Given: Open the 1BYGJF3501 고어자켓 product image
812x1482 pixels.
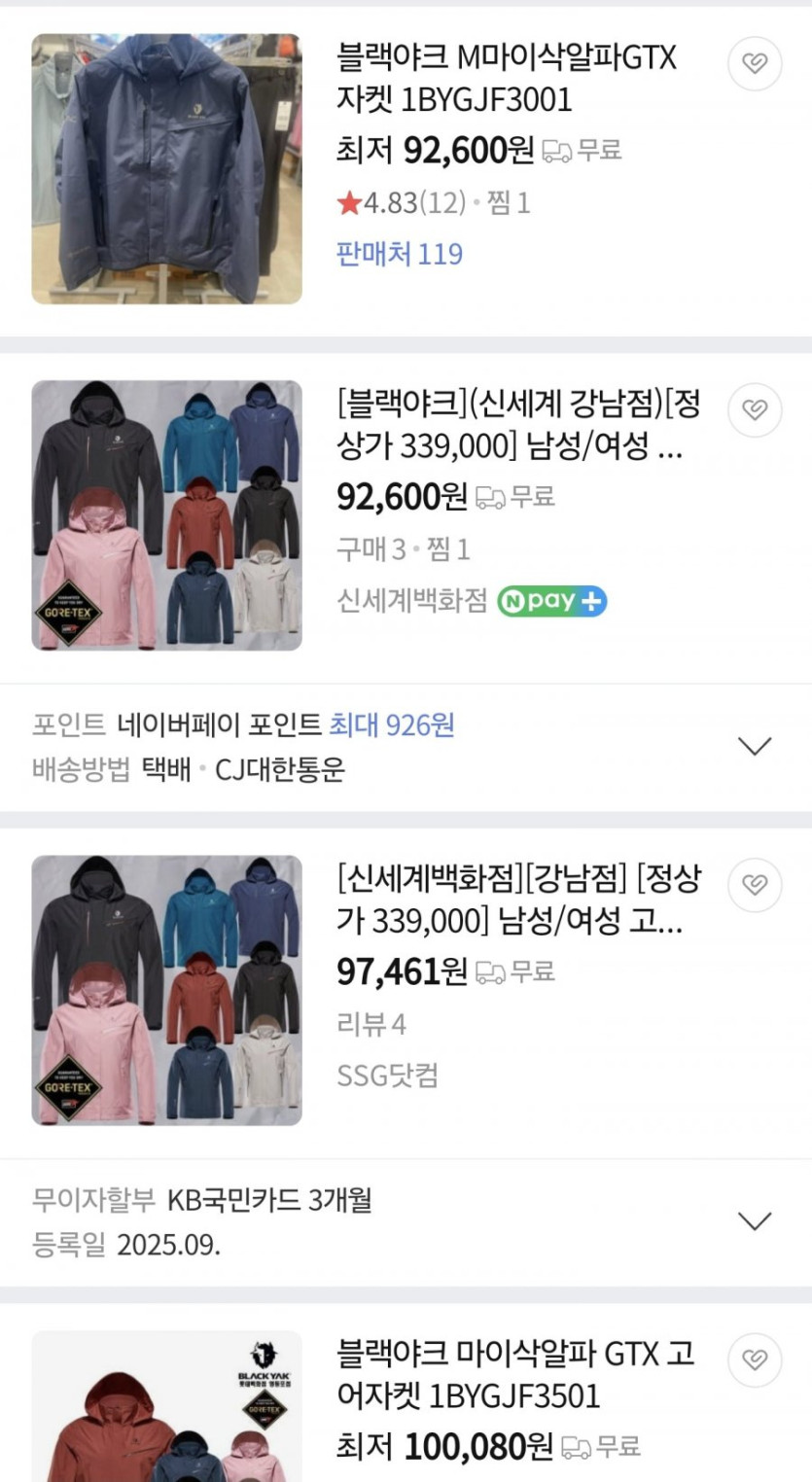Looking at the screenshot, I should [x=166, y=1410].
